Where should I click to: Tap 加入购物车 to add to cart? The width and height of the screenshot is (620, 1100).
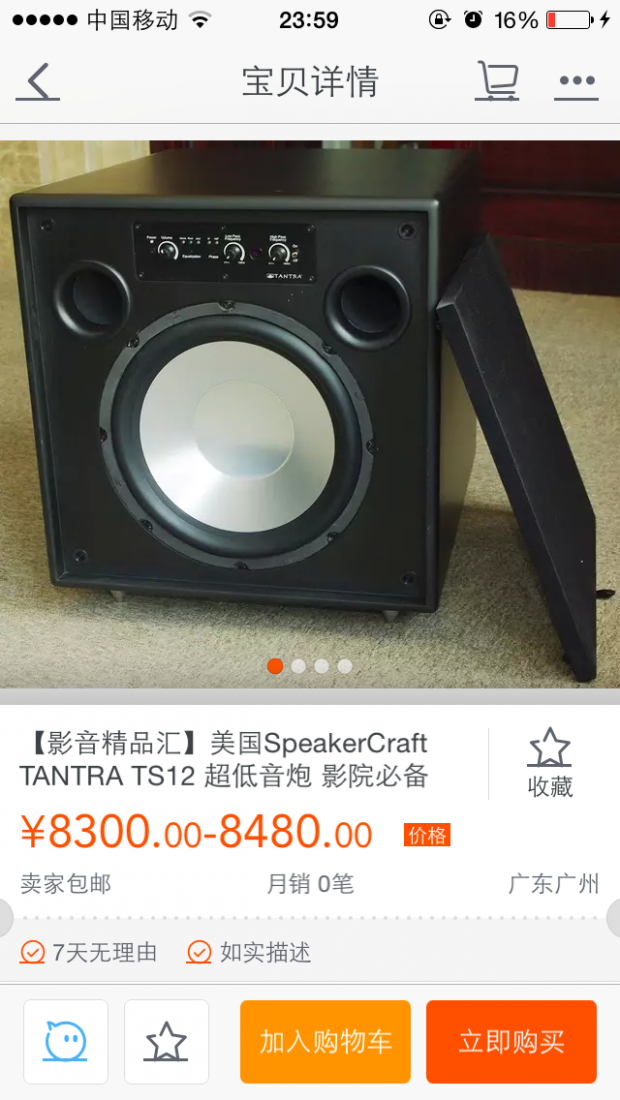coord(325,1042)
